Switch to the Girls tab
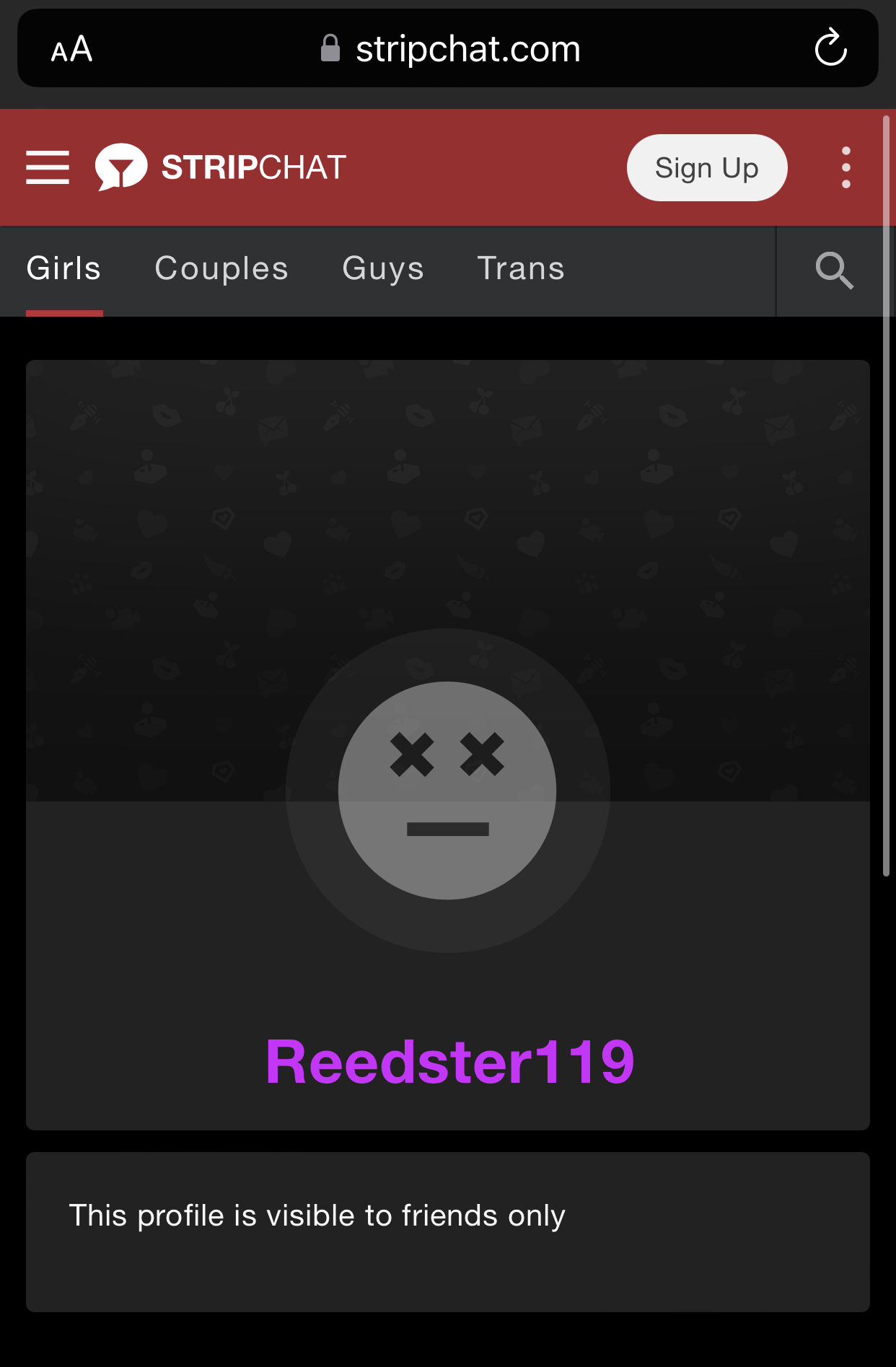The height and width of the screenshot is (1367, 896). [x=63, y=268]
